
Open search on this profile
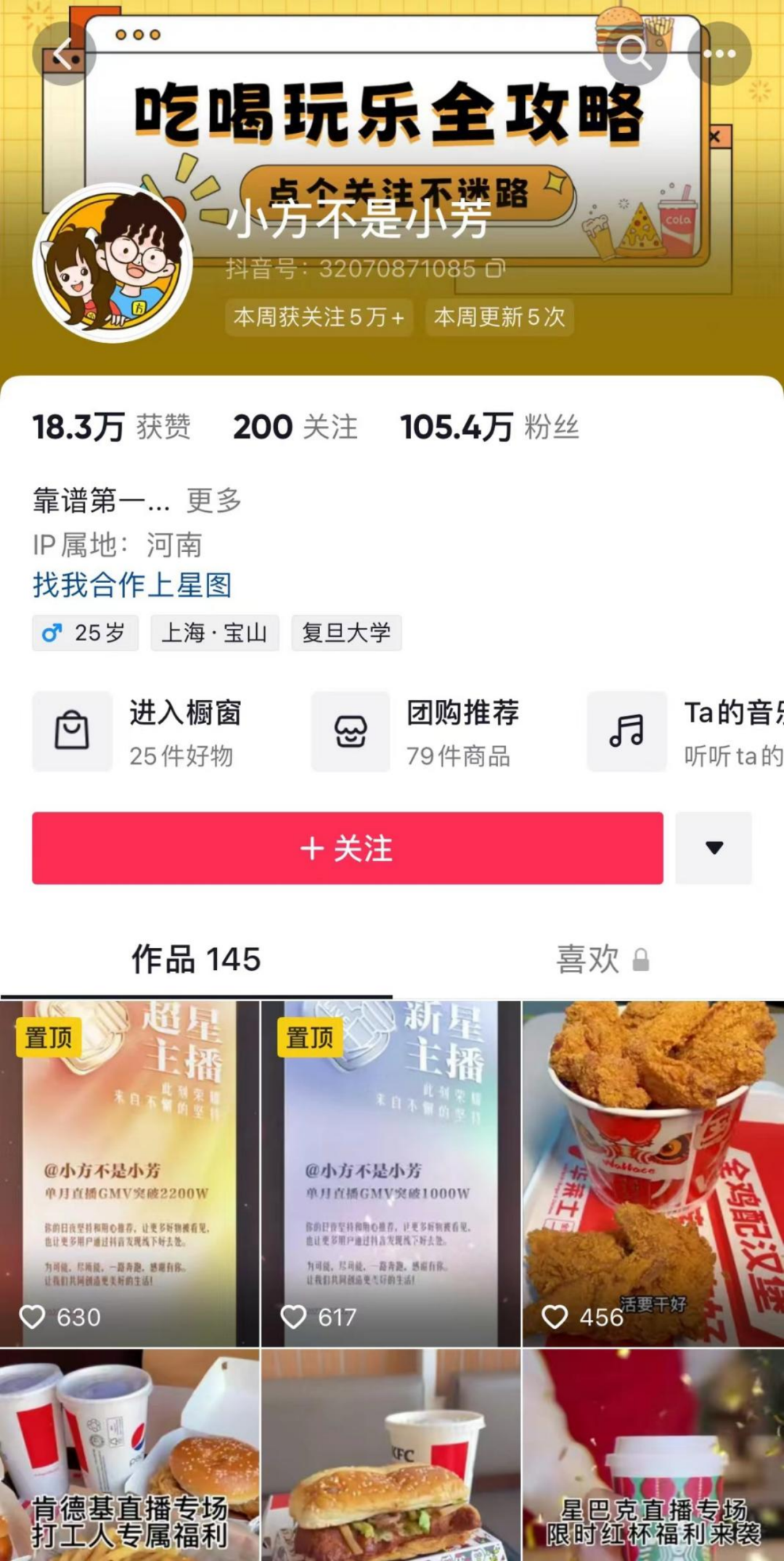(634, 54)
